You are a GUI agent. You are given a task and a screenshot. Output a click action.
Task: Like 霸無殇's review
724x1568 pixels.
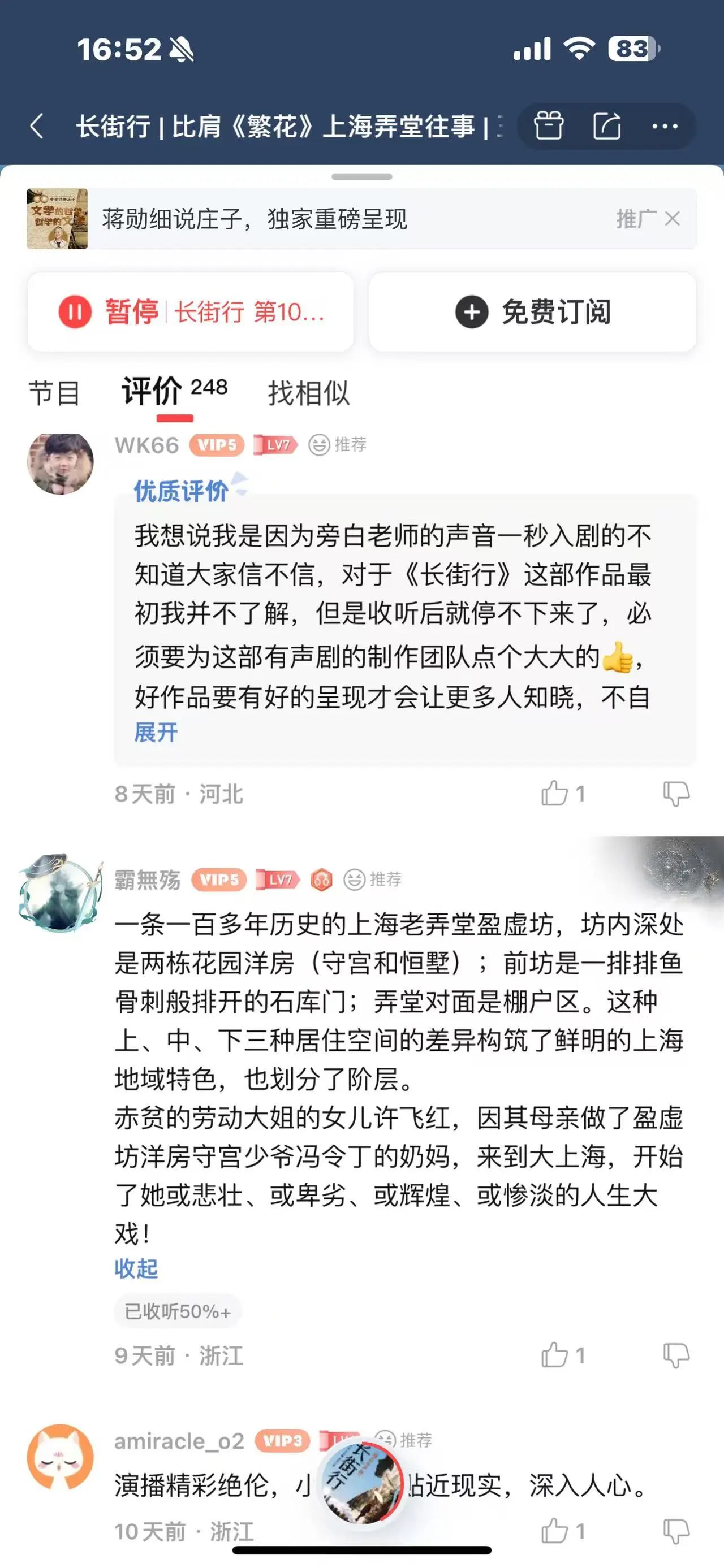point(555,1355)
